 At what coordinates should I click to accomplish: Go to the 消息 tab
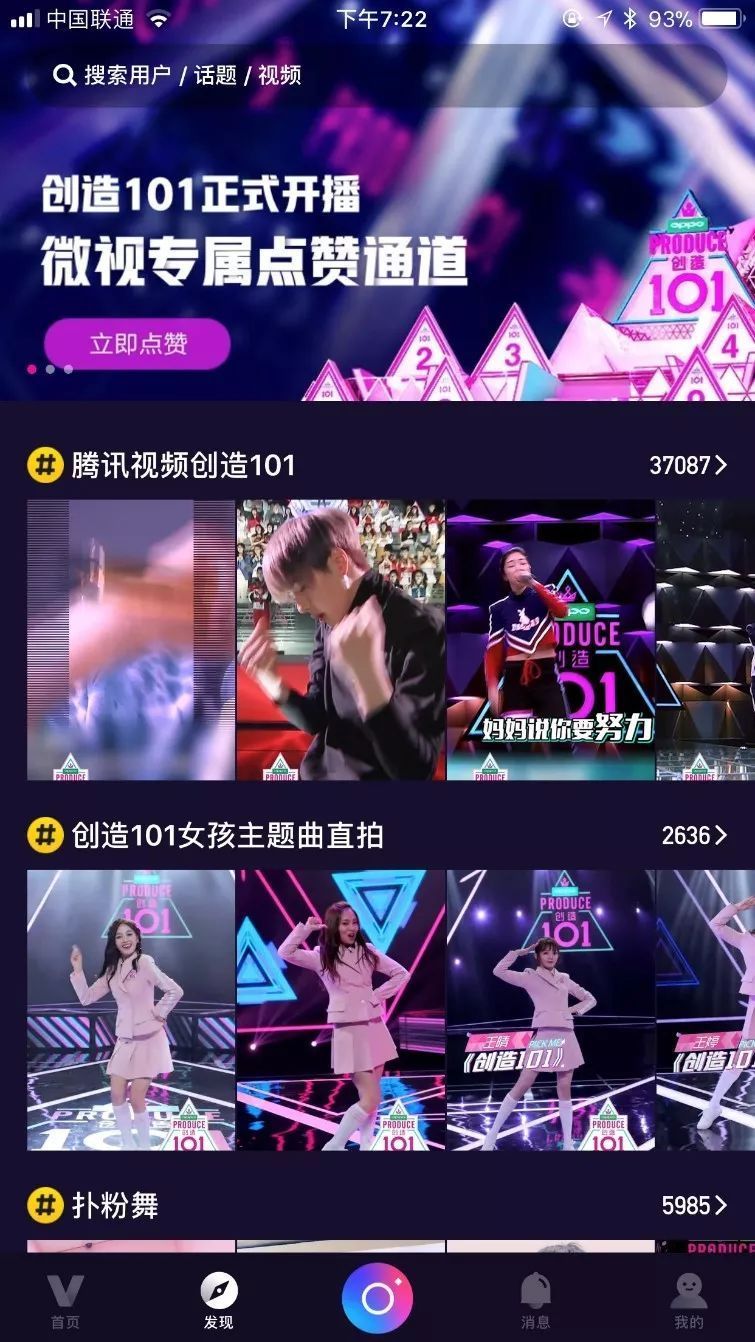pos(535,1301)
